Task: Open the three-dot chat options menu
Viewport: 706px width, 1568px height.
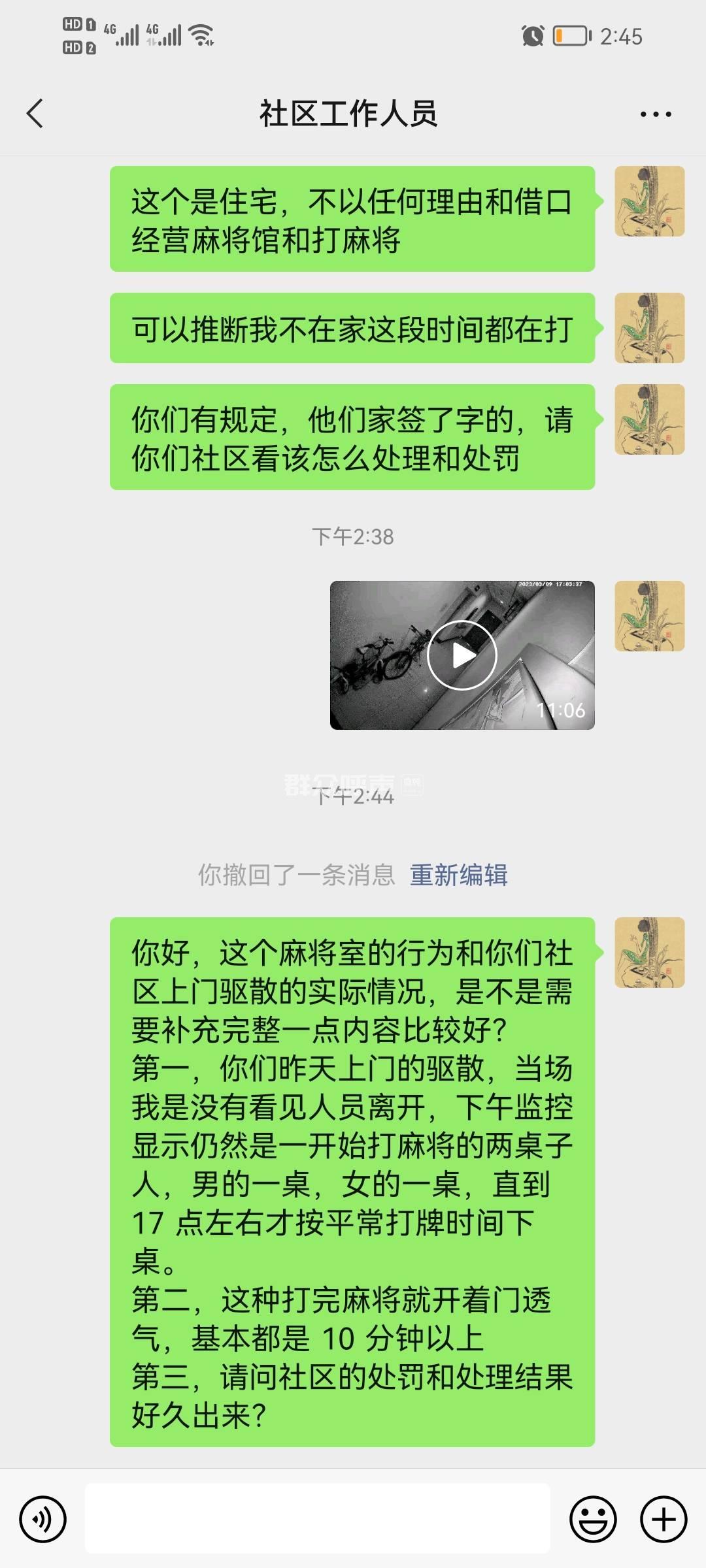Action: pos(655,114)
